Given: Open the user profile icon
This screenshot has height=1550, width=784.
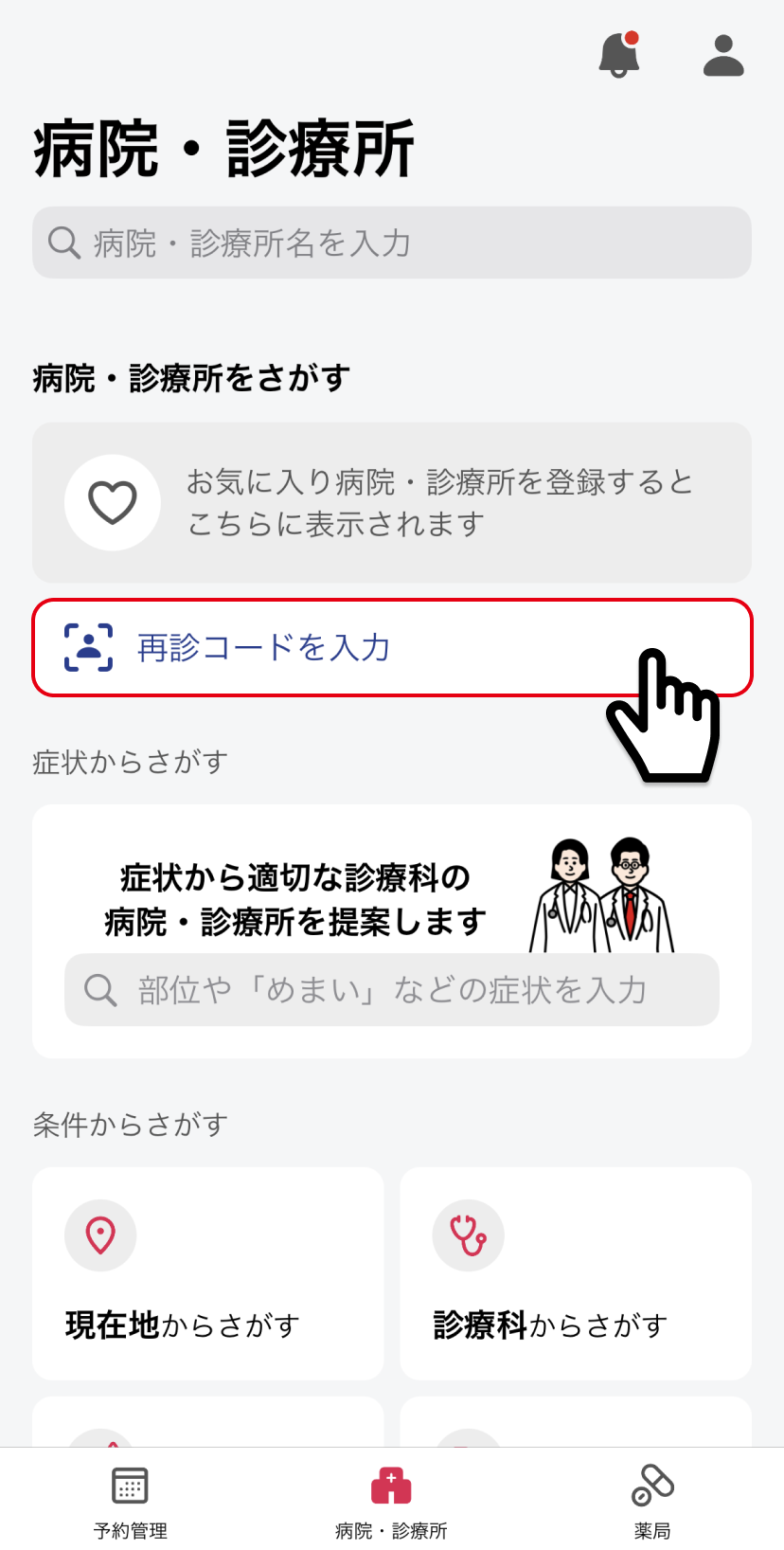Looking at the screenshot, I should coord(723,55).
